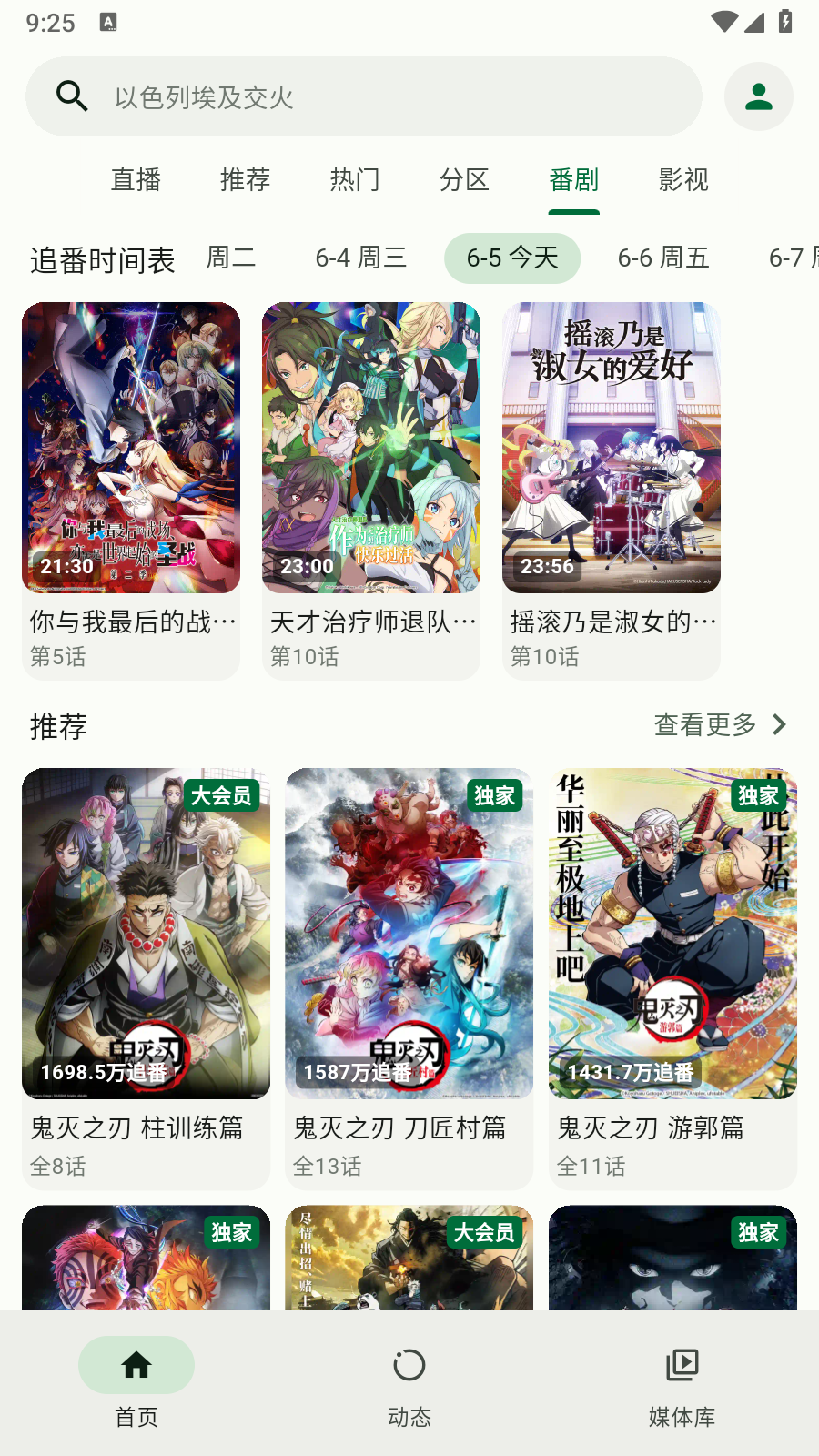Expand 查看更多 with the chevron arrow
Image resolution: width=819 pixels, height=1456 pixels.
pos(779,725)
